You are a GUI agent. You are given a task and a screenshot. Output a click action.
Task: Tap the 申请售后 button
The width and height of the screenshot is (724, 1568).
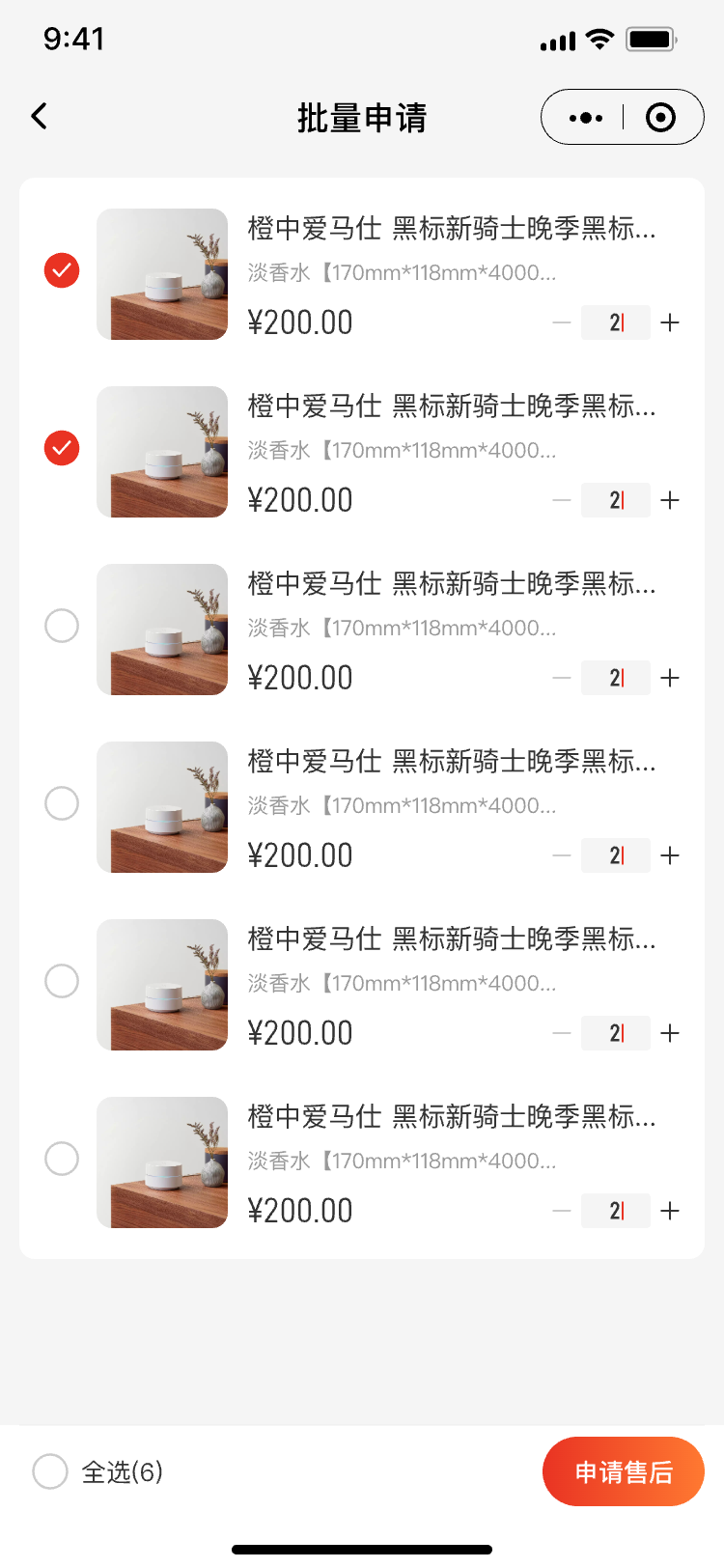pos(623,1471)
